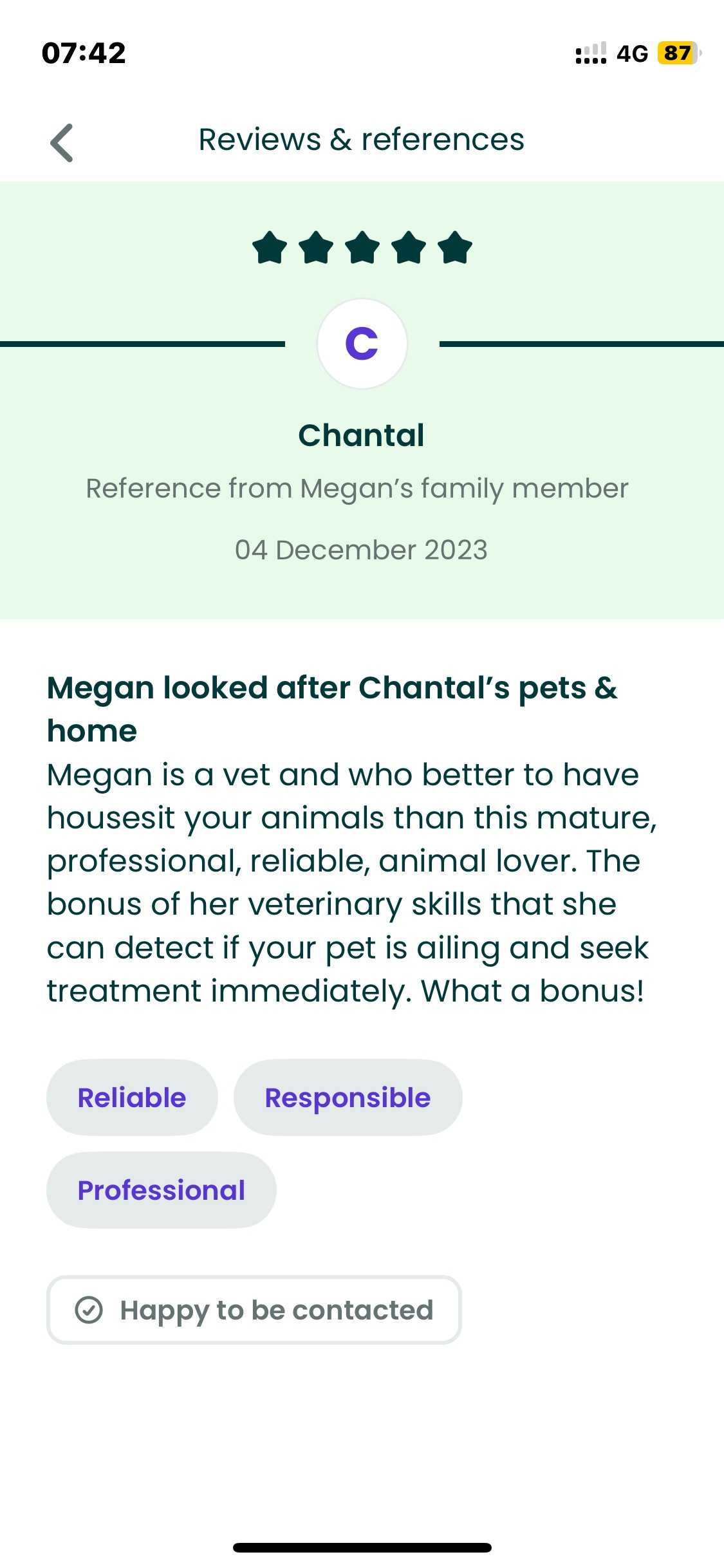Go back from Reviews & references
724x1568 pixels.
pos(62,142)
